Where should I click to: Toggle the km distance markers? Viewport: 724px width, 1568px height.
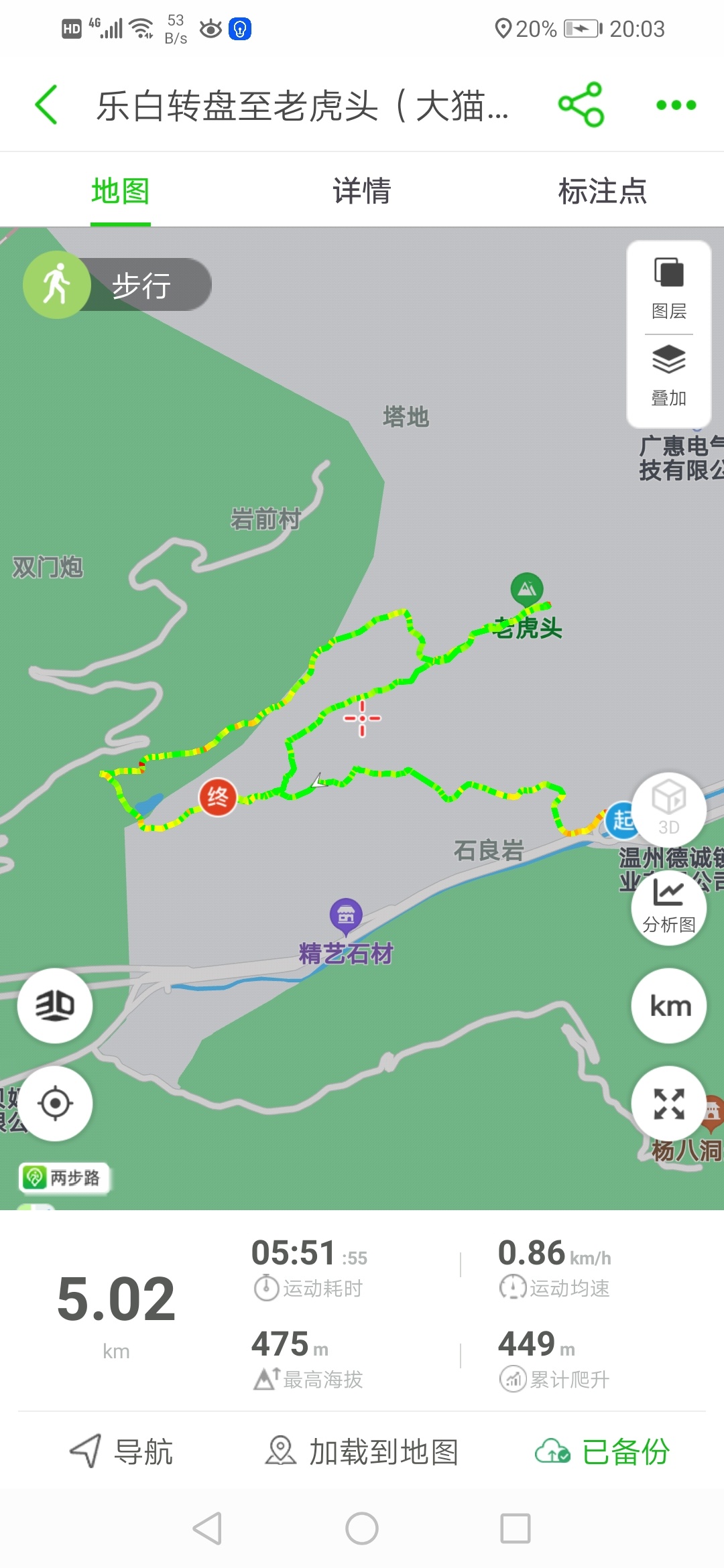(x=668, y=1006)
